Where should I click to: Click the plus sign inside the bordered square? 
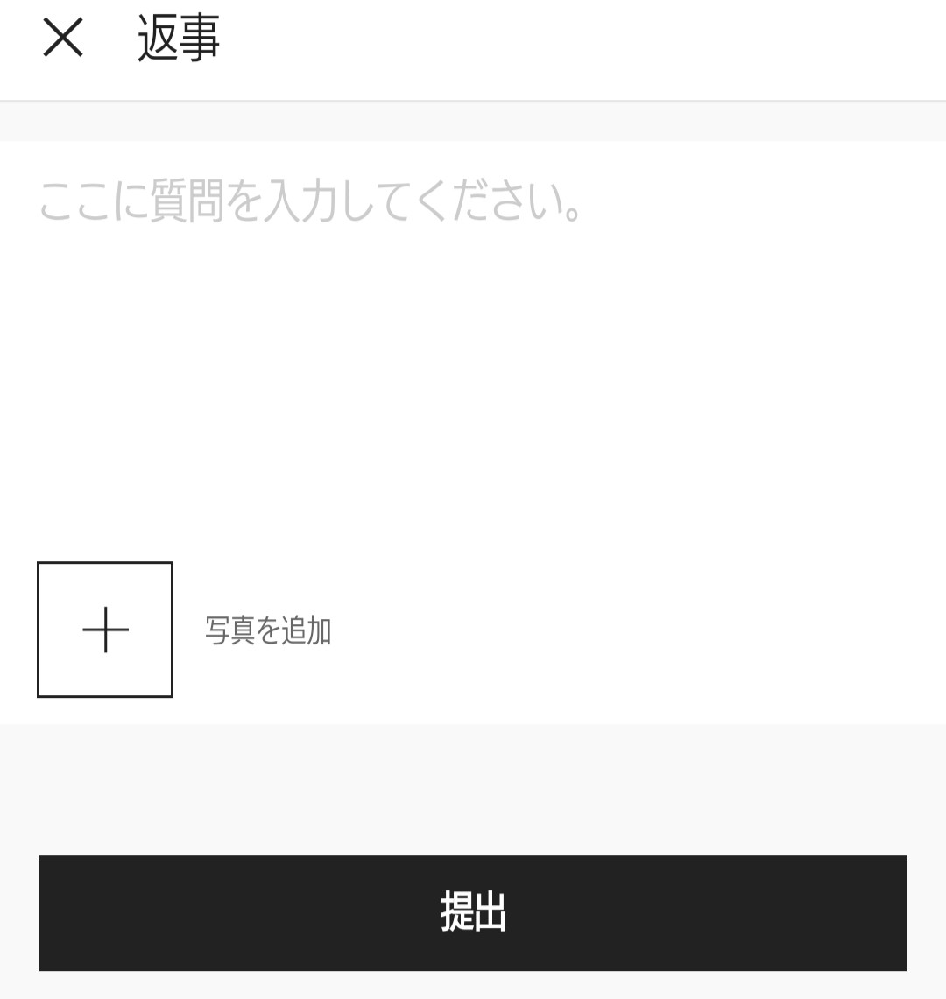pyautogui.click(x=104, y=629)
